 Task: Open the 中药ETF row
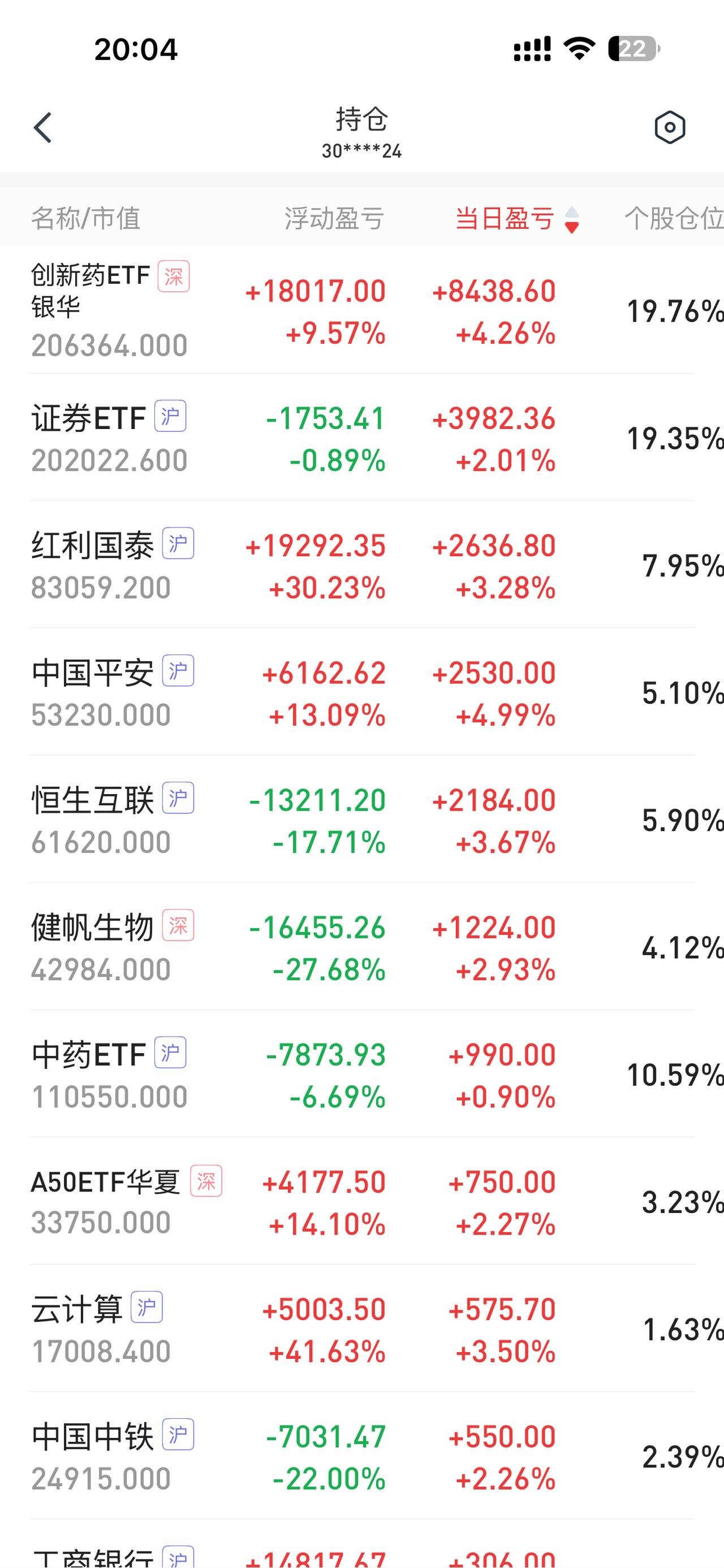pyautogui.click(x=361, y=1074)
